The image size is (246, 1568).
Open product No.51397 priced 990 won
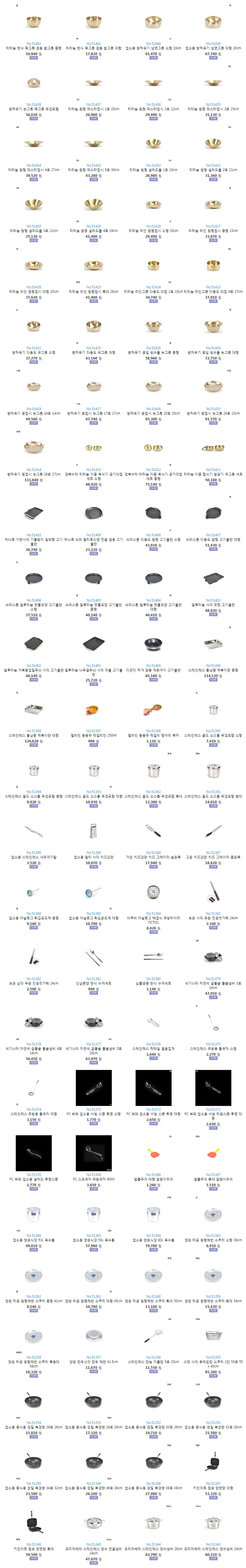pos(93,710)
